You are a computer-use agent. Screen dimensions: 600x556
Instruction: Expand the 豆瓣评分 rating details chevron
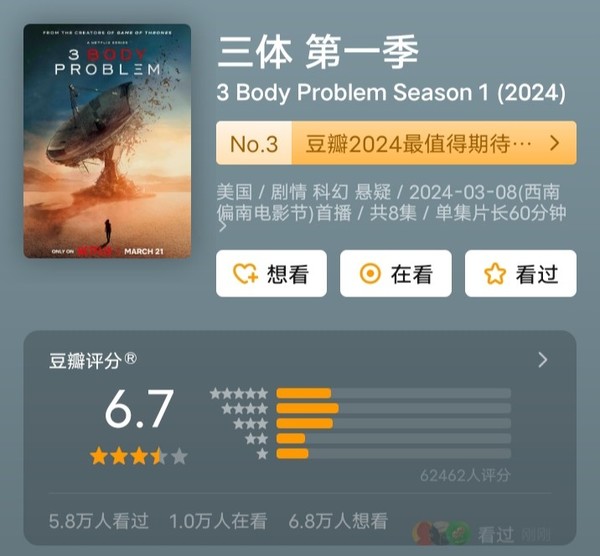click(x=543, y=360)
